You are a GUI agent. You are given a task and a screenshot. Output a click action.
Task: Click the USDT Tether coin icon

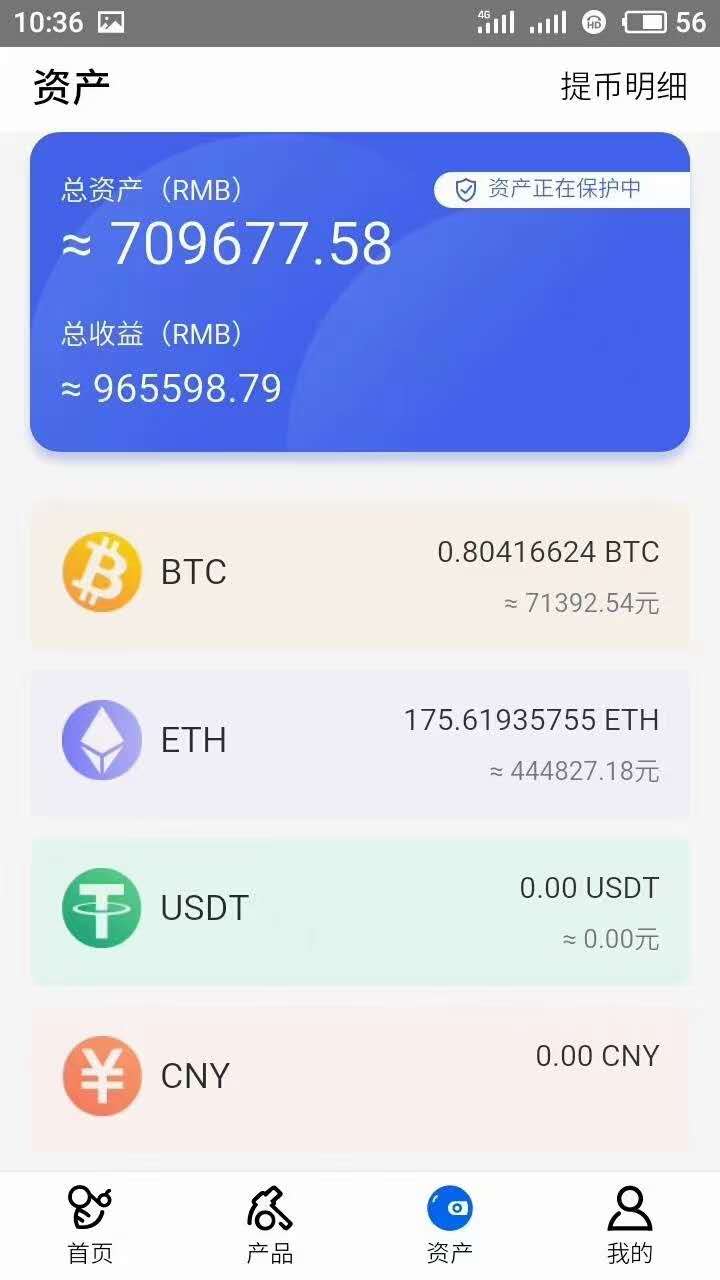coord(101,908)
